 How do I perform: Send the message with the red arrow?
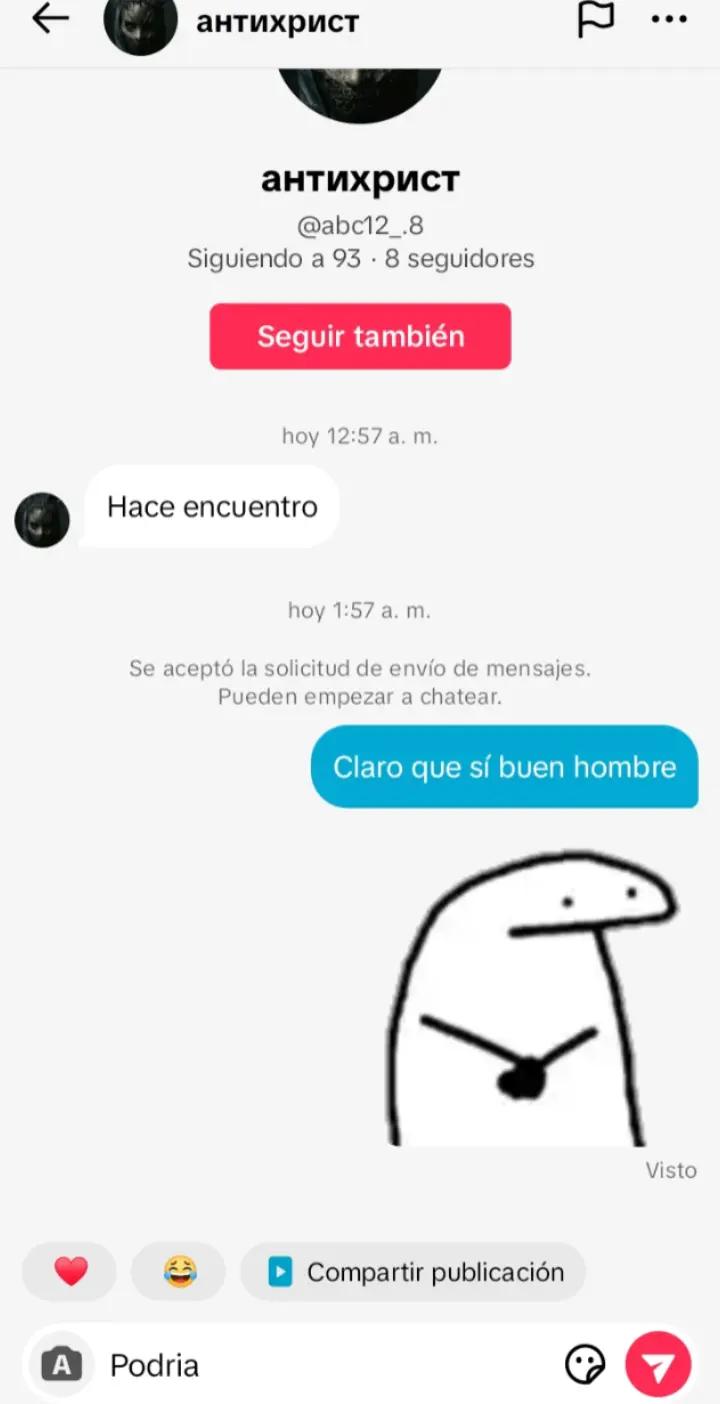(658, 1364)
